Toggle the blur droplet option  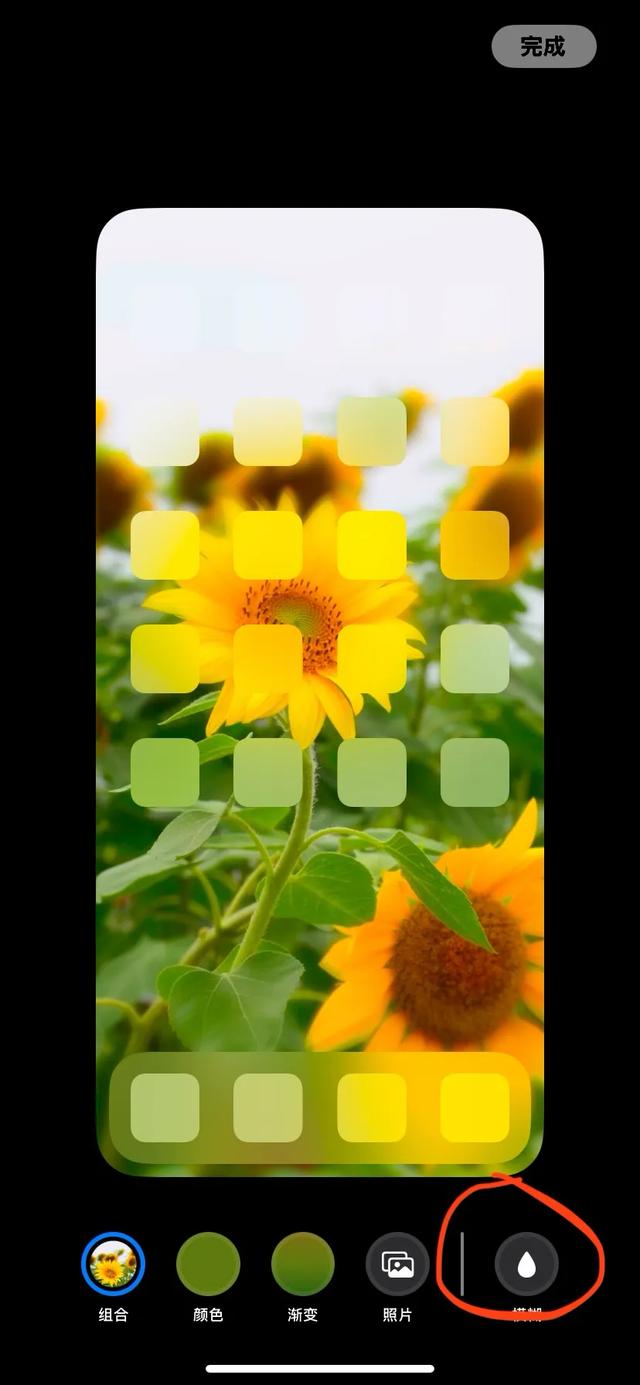[x=526, y=1264]
